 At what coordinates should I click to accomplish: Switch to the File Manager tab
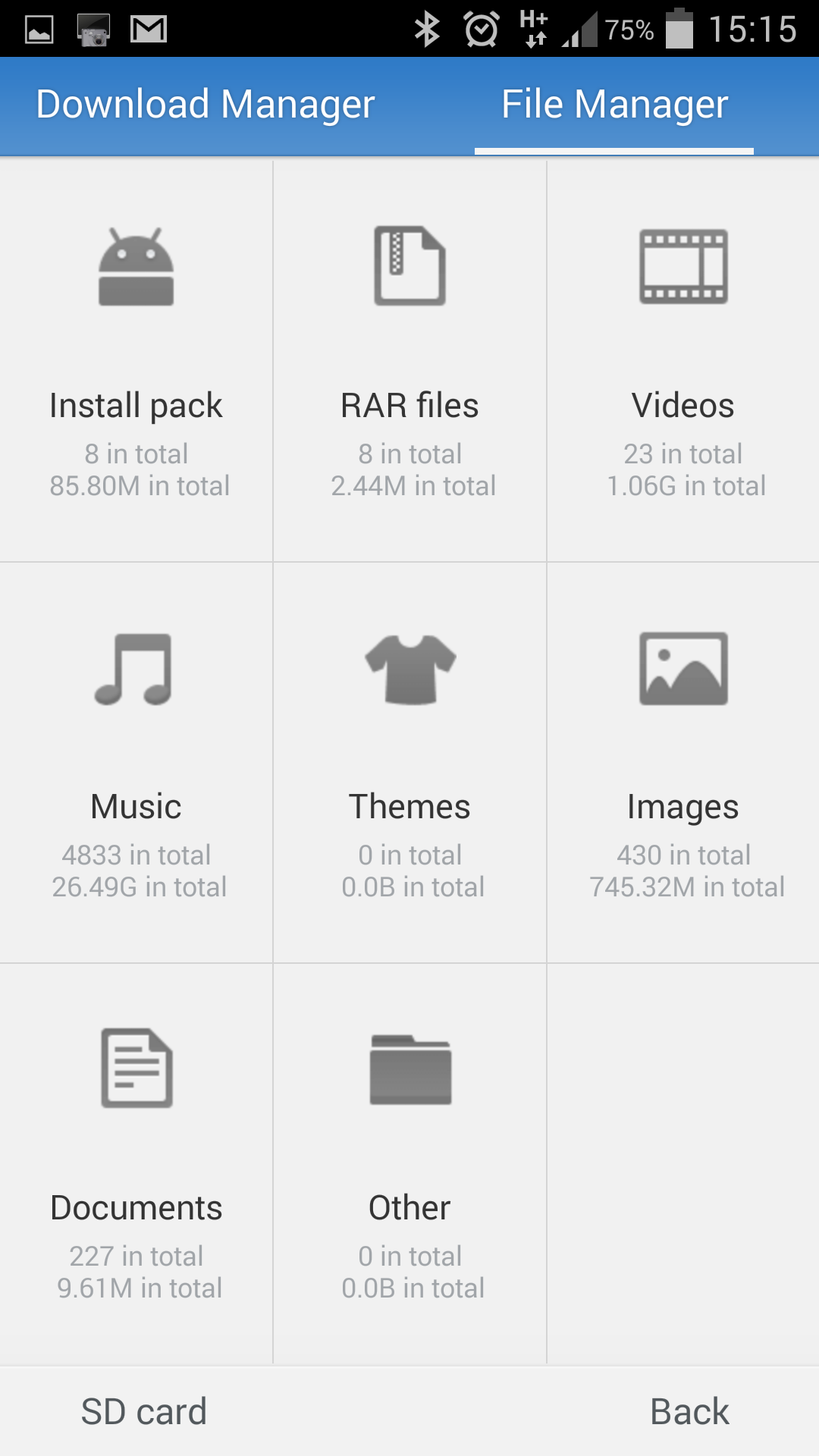point(614,105)
